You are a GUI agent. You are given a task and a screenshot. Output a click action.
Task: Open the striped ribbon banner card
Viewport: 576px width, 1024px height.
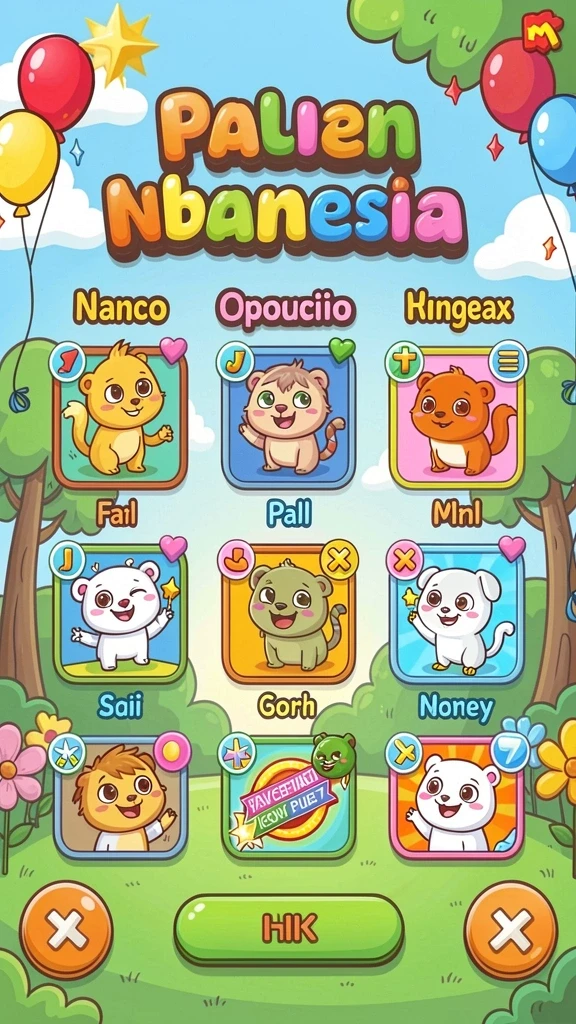[x=289, y=797]
